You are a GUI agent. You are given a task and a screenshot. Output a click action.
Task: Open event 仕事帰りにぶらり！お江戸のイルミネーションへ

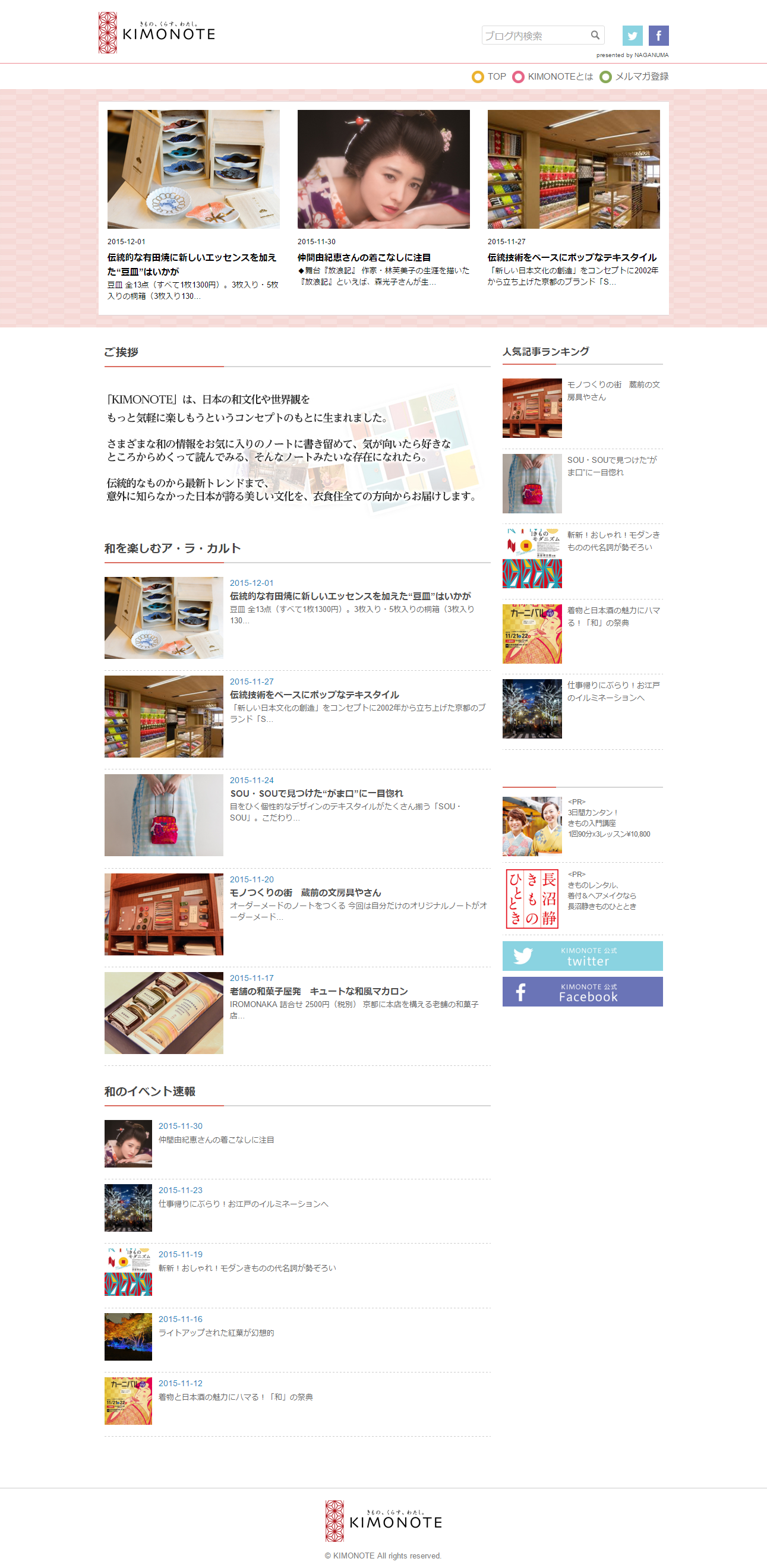[x=243, y=1203]
